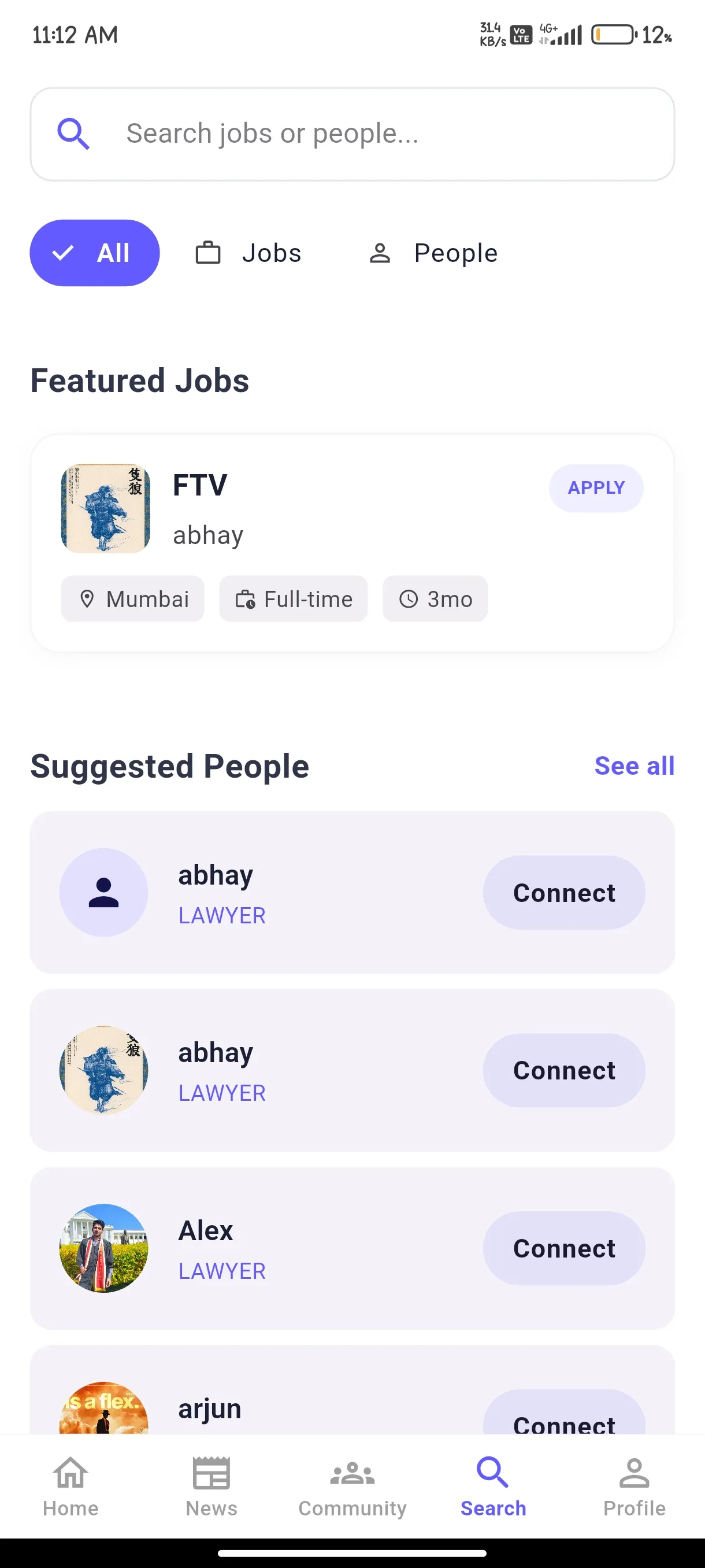Tap the location pin icon on Mumbai tag
This screenshot has height=1568, width=705.
point(88,599)
